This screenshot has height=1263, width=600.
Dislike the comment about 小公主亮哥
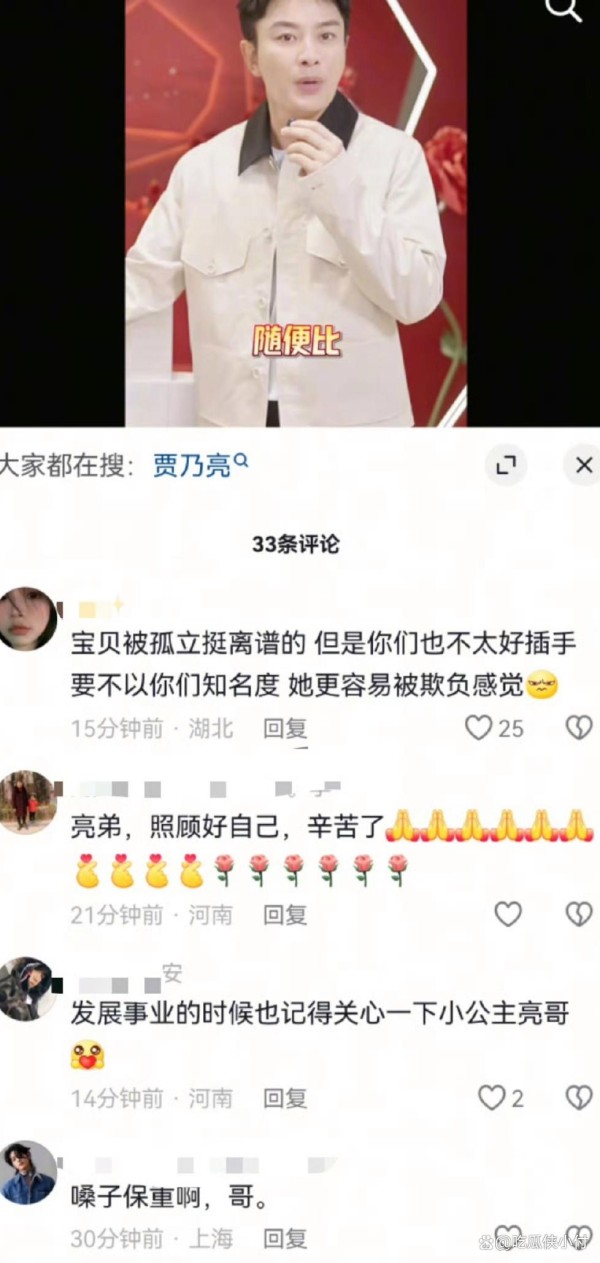tap(579, 1098)
